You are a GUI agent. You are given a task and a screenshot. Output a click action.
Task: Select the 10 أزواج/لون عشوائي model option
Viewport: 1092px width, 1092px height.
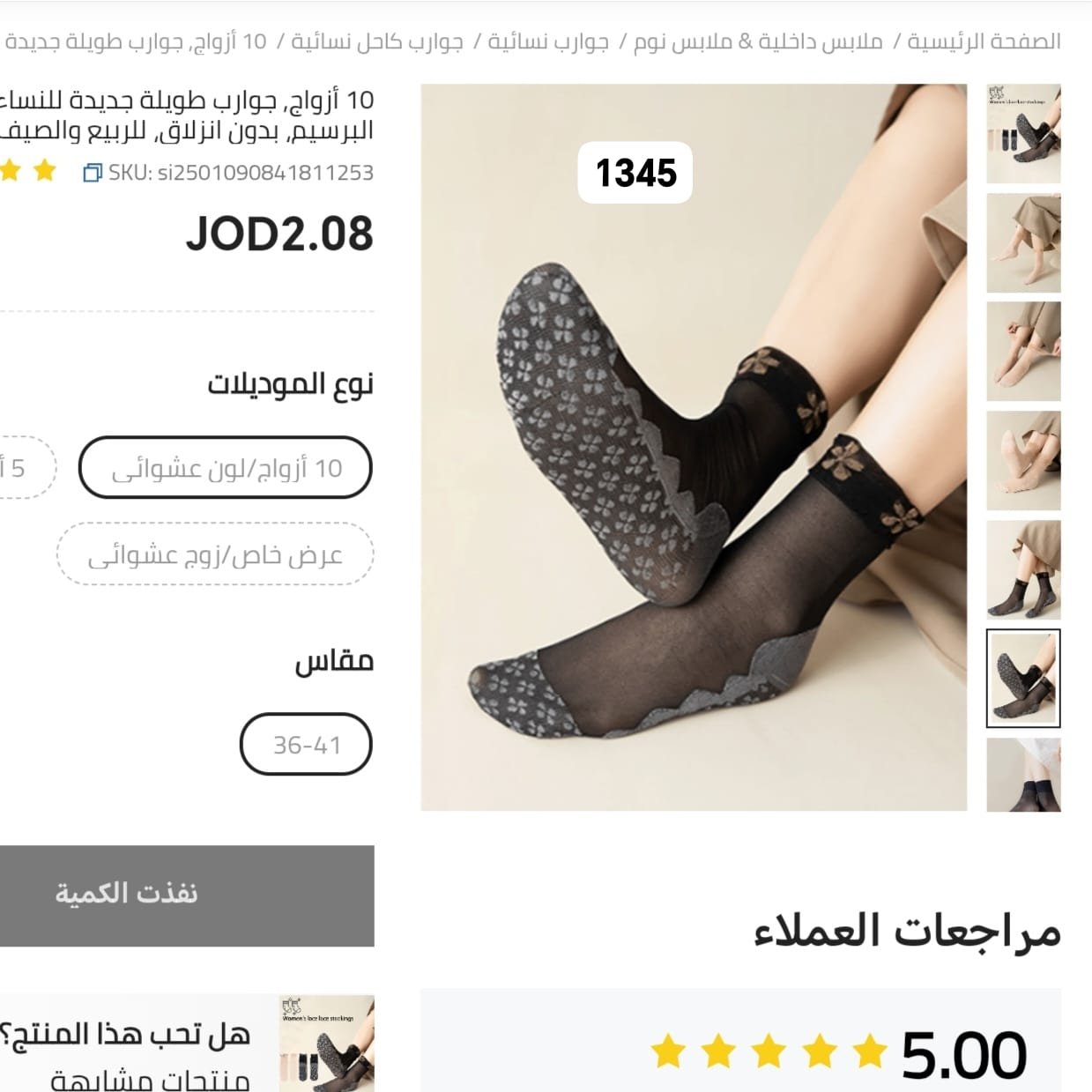click(x=226, y=468)
